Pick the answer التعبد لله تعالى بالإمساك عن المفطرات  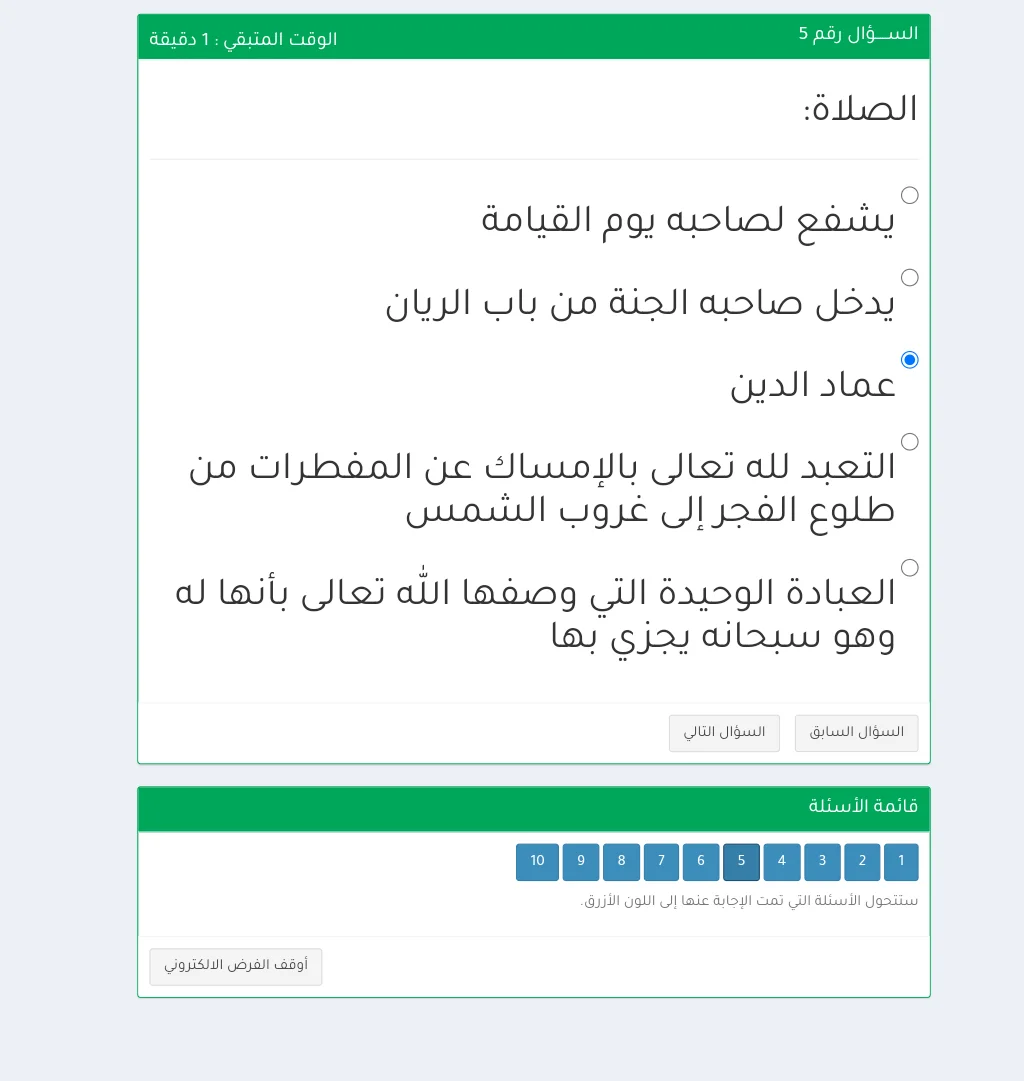point(909,442)
